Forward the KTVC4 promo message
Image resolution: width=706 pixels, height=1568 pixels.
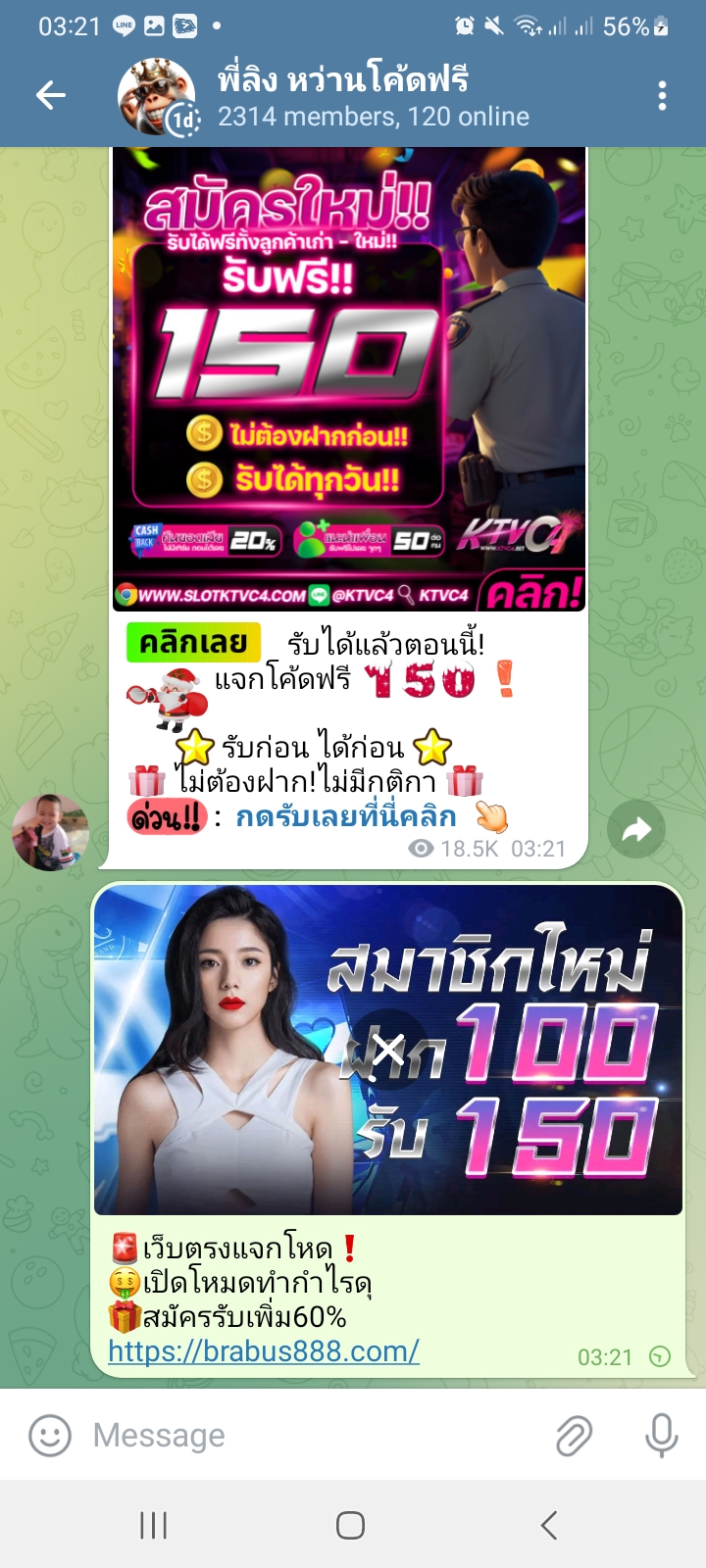635,831
